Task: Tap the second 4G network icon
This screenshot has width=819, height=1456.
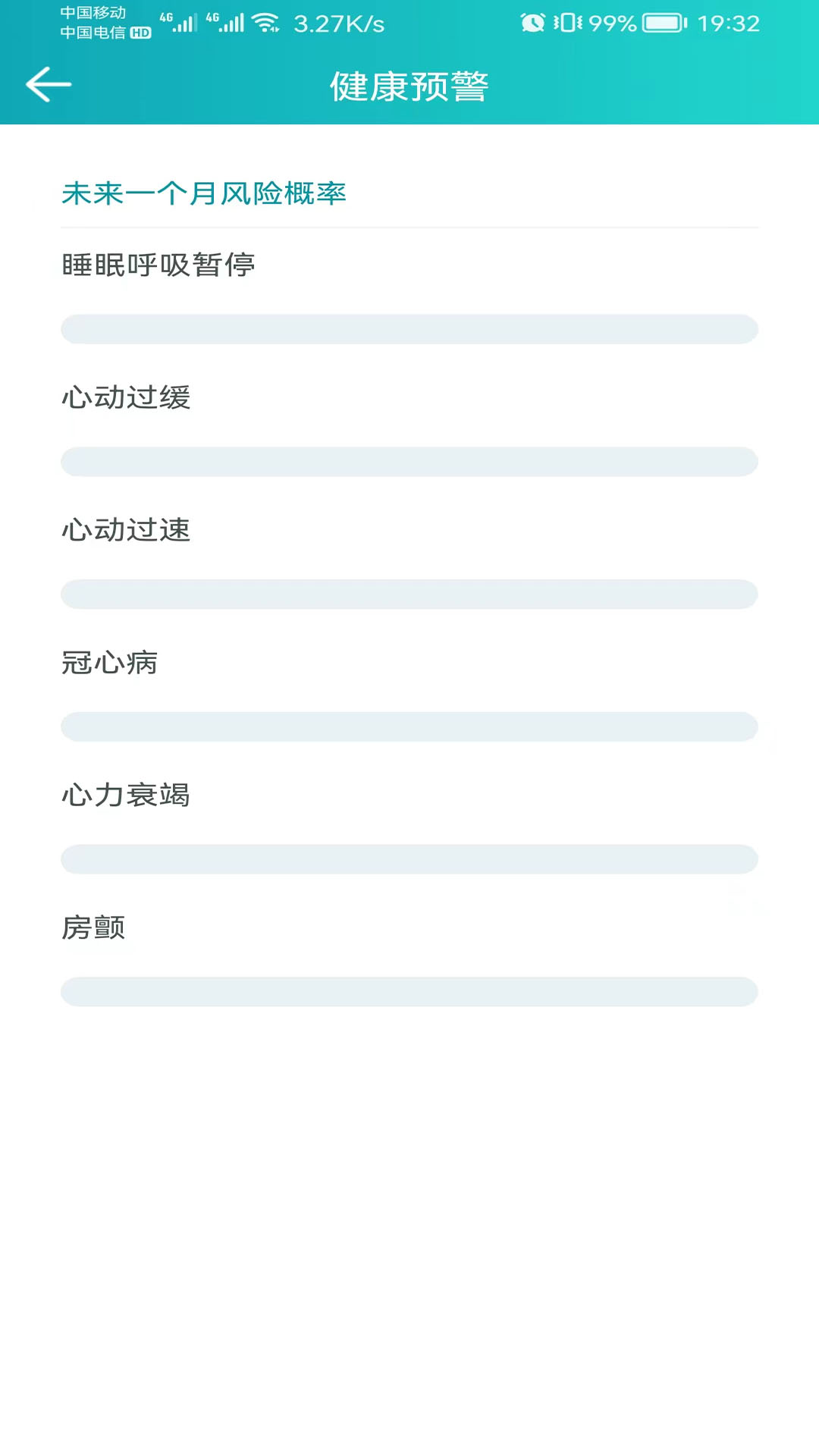Action: (230, 21)
